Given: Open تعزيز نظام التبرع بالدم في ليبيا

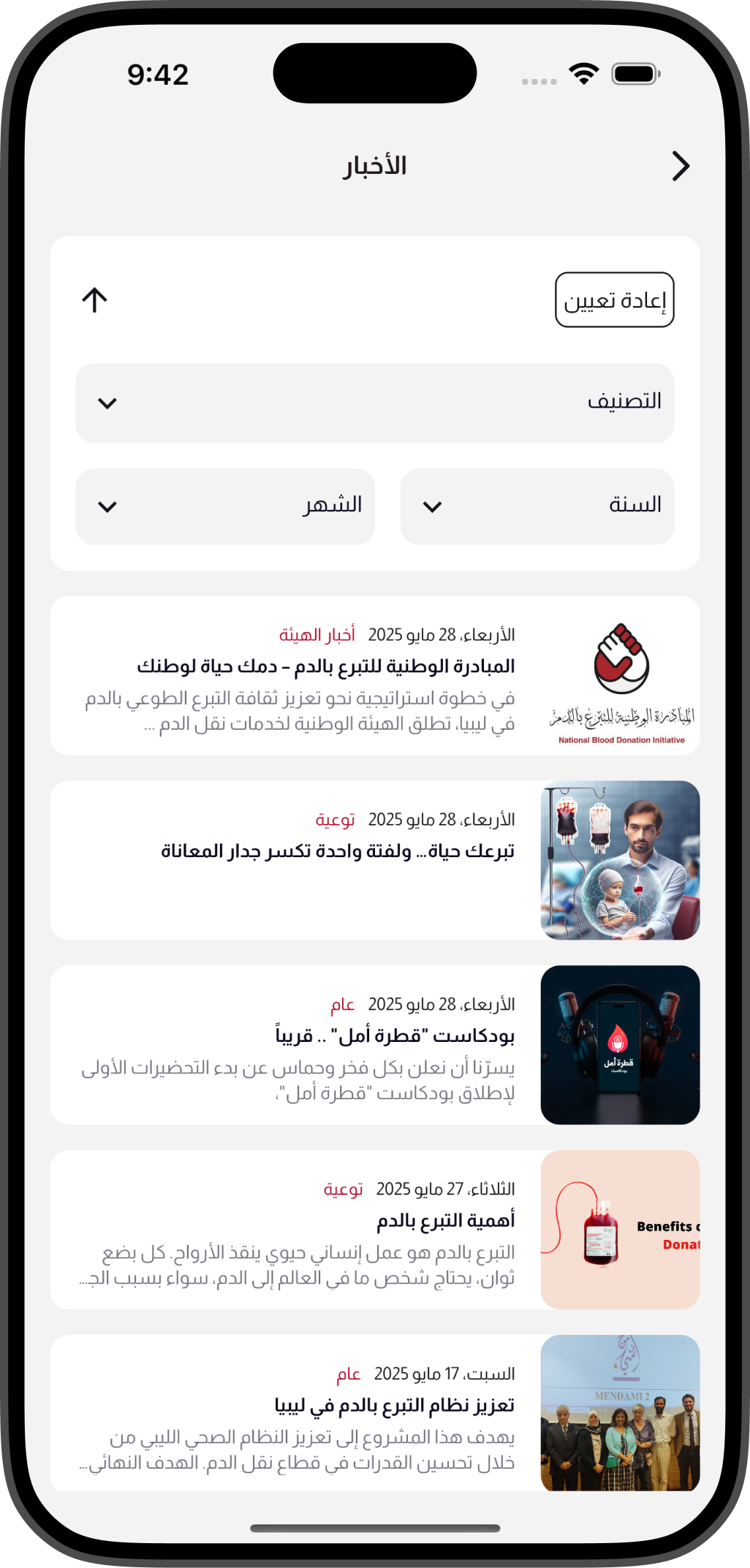Looking at the screenshot, I should 374,1413.
